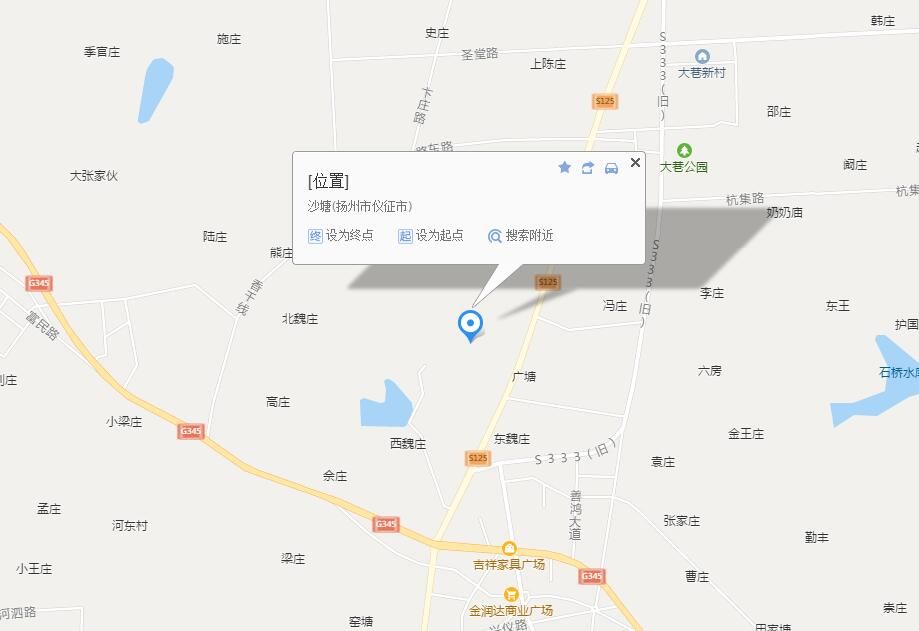
Task: Tap the car icon in the popup
Action: pyautogui.click(x=611, y=167)
